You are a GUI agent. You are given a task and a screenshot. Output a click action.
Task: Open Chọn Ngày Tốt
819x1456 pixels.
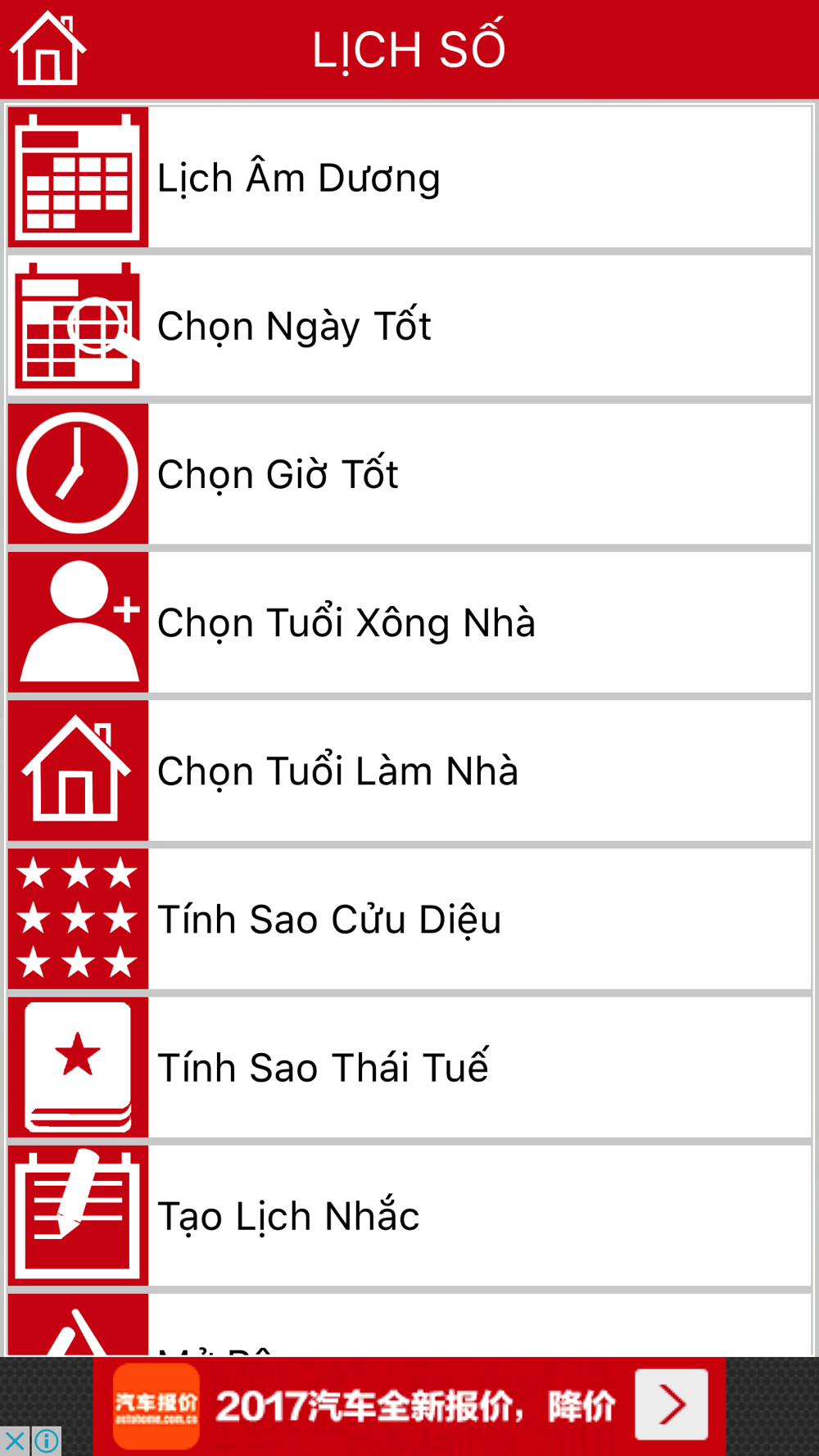point(409,326)
